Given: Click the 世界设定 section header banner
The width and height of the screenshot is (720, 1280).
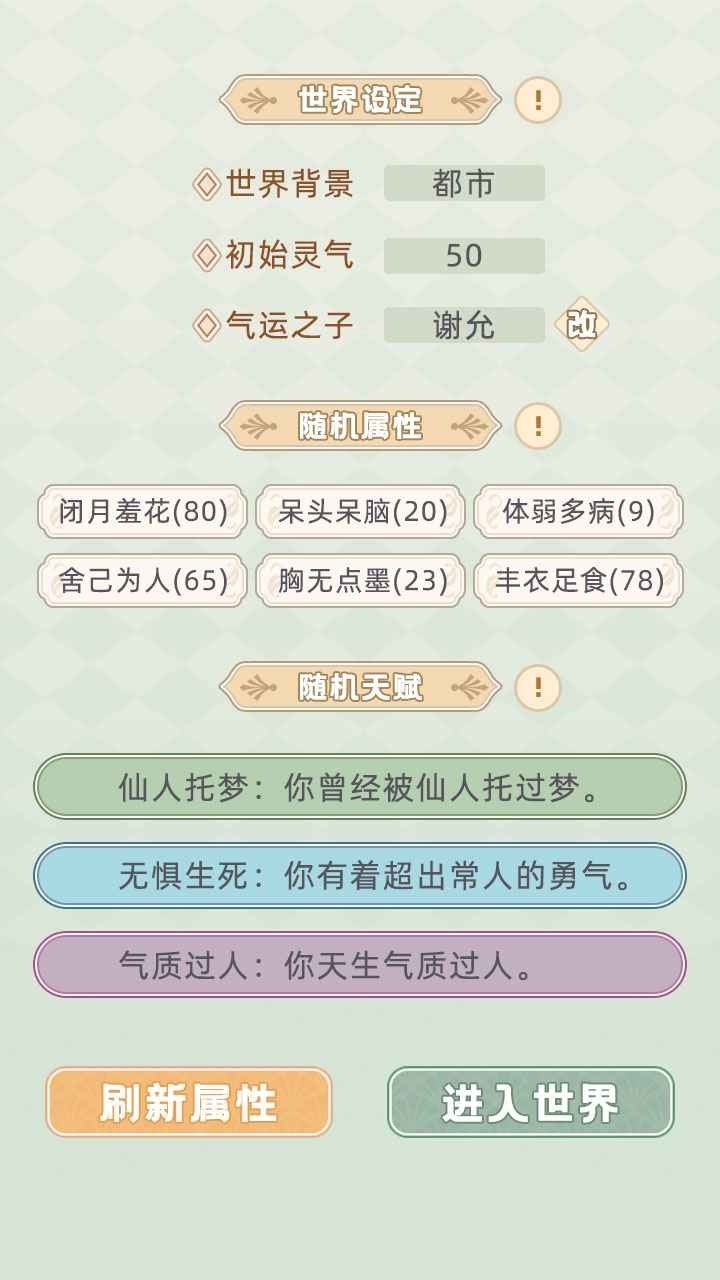Looking at the screenshot, I should (360, 99).
